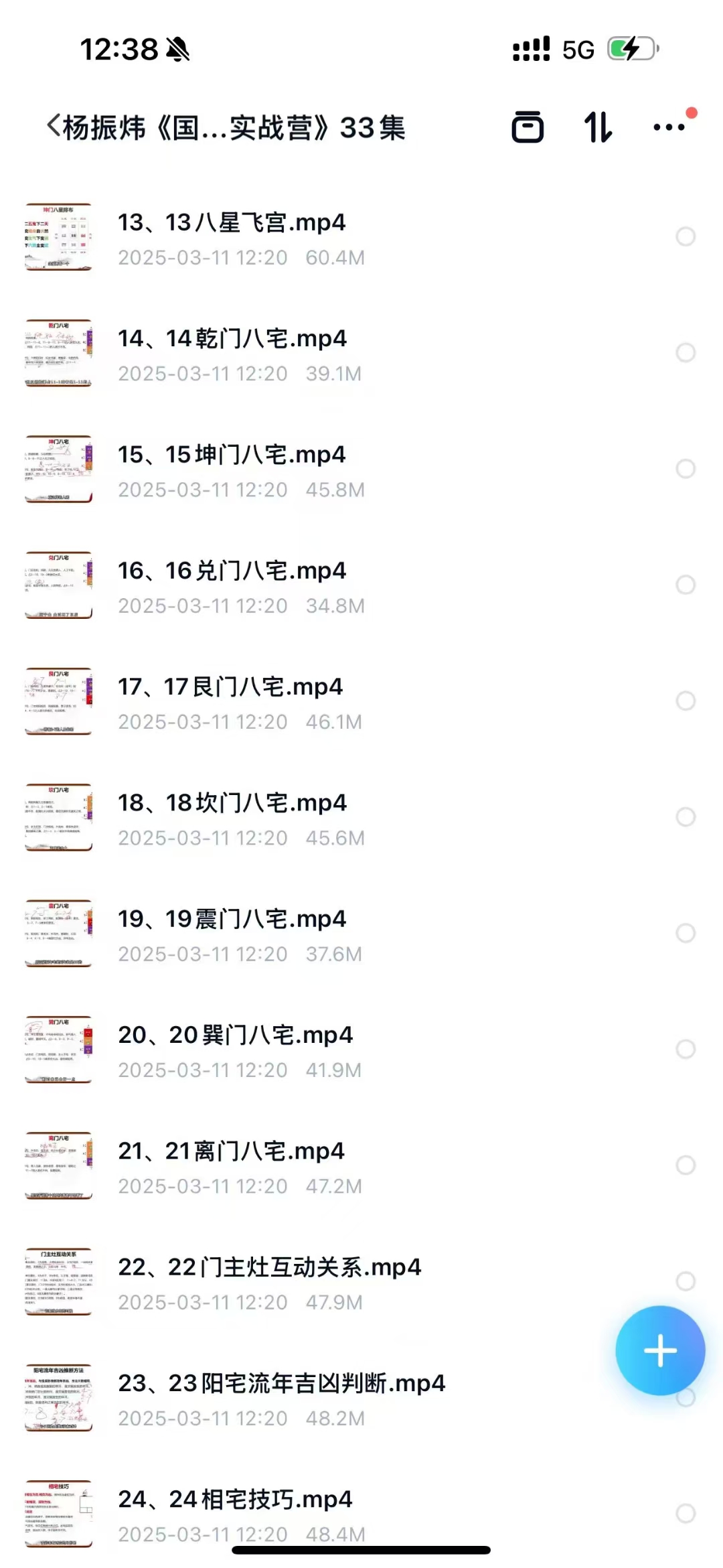Select the 14、14乾门八宅.mp4 checkbox
The height and width of the screenshot is (1568, 723).
click(686, 352)
